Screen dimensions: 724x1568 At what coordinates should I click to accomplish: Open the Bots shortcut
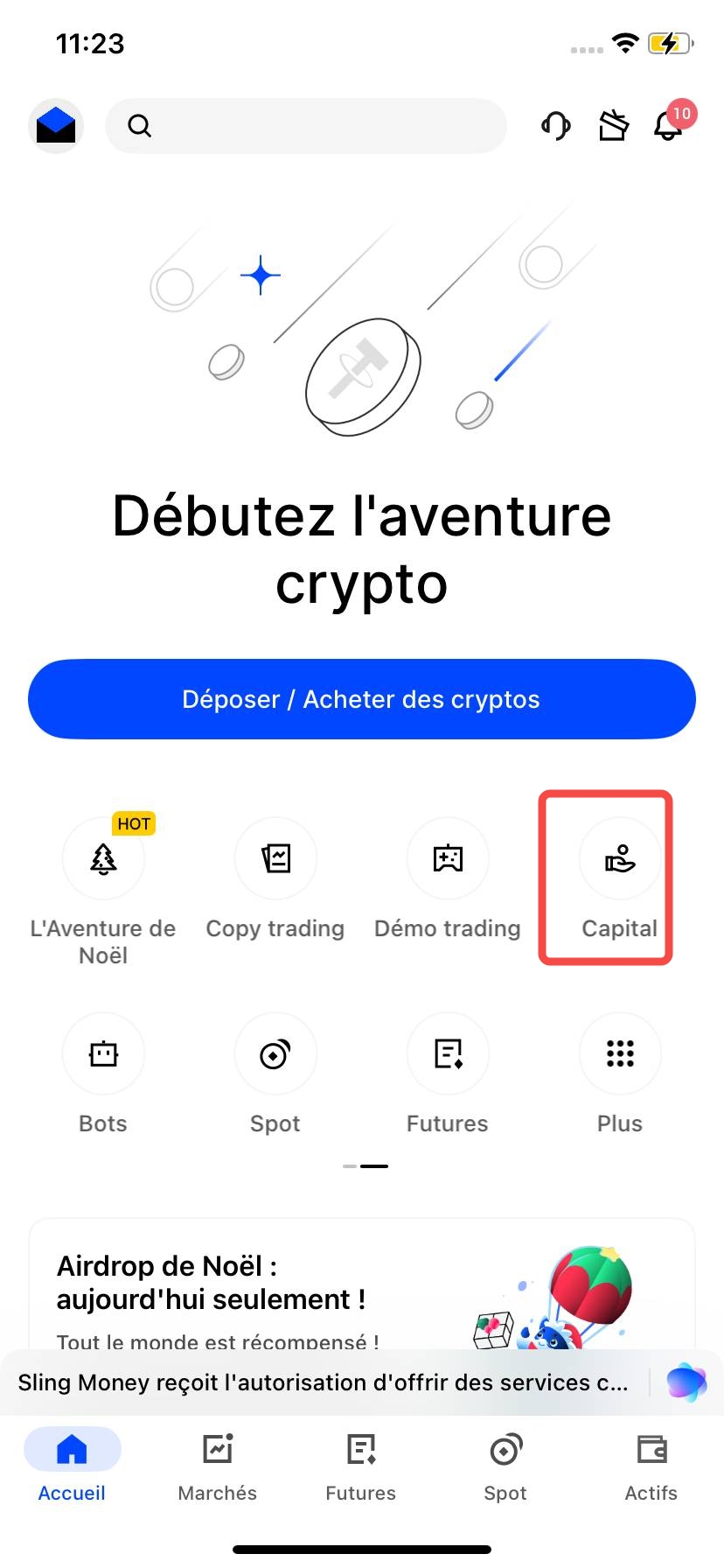pyautogui.click(x=103, y=1055)
